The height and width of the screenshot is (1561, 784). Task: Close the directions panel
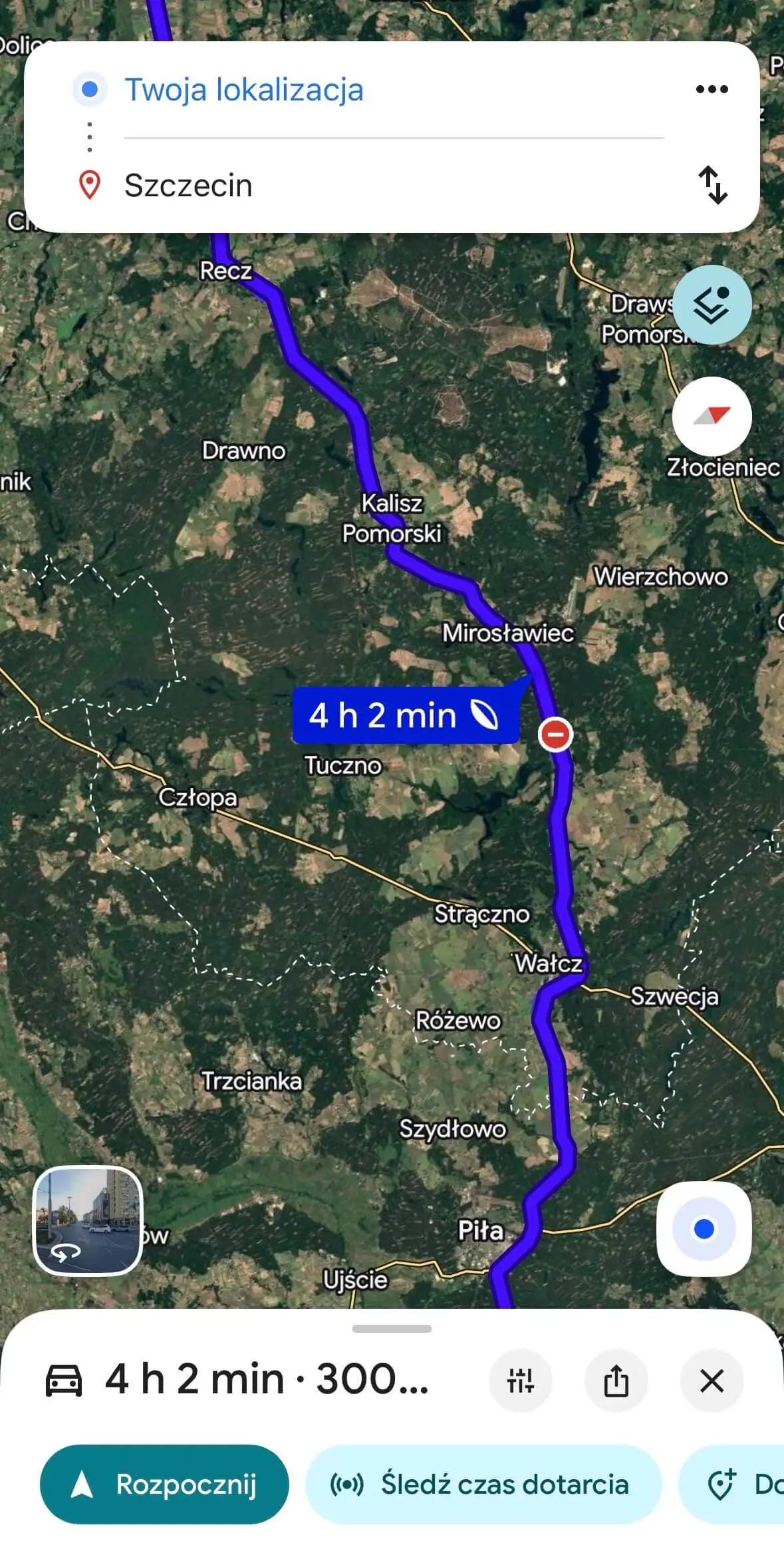click(x=712, y=1381)
